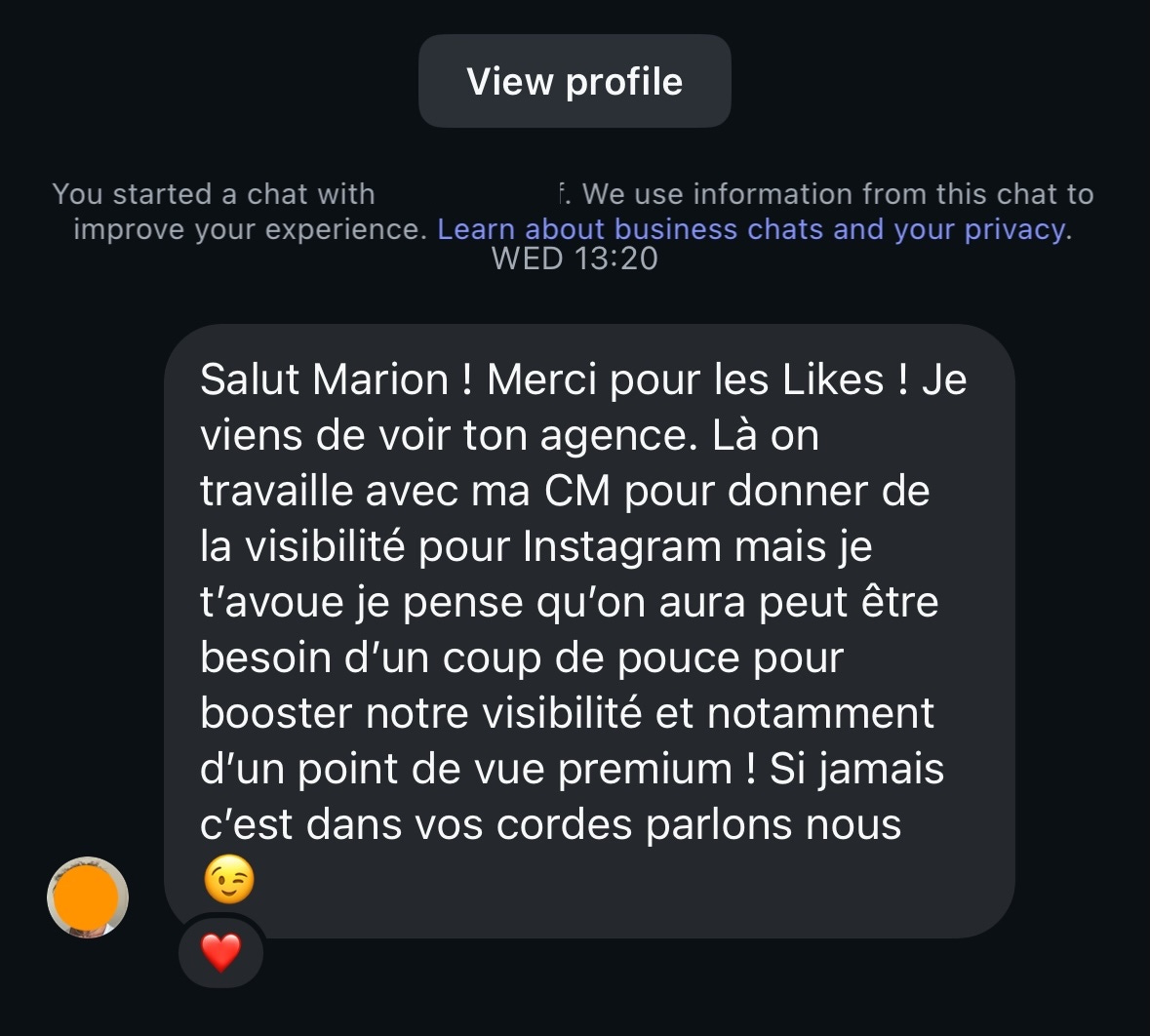
Task: Tap the sender's avatar beside the message
Action: (88, 897)
